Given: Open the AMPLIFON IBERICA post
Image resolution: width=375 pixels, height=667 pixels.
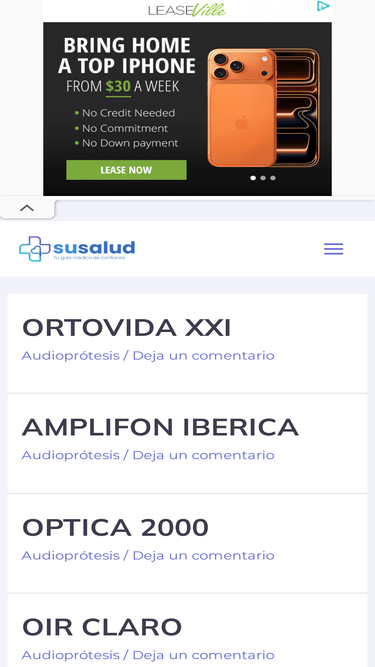Looking at the screenshot, I should coord(160,428).
